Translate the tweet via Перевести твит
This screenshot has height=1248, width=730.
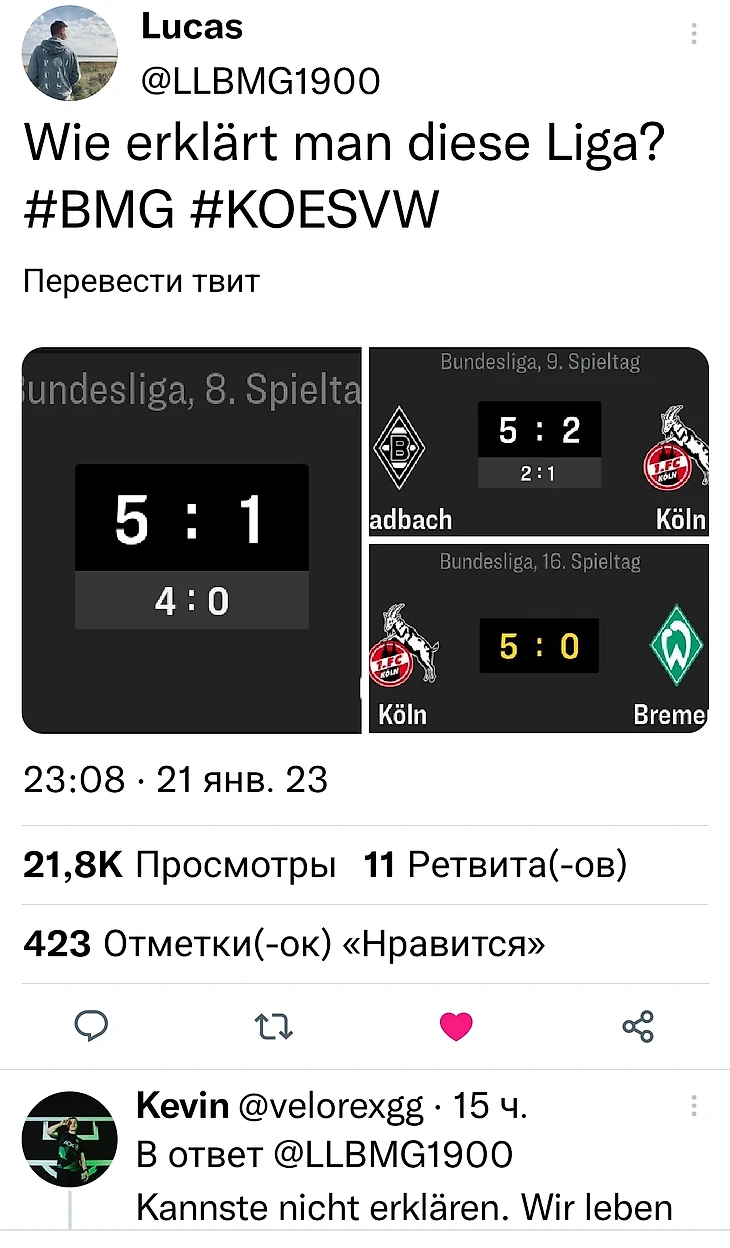(x=141, y=282)
